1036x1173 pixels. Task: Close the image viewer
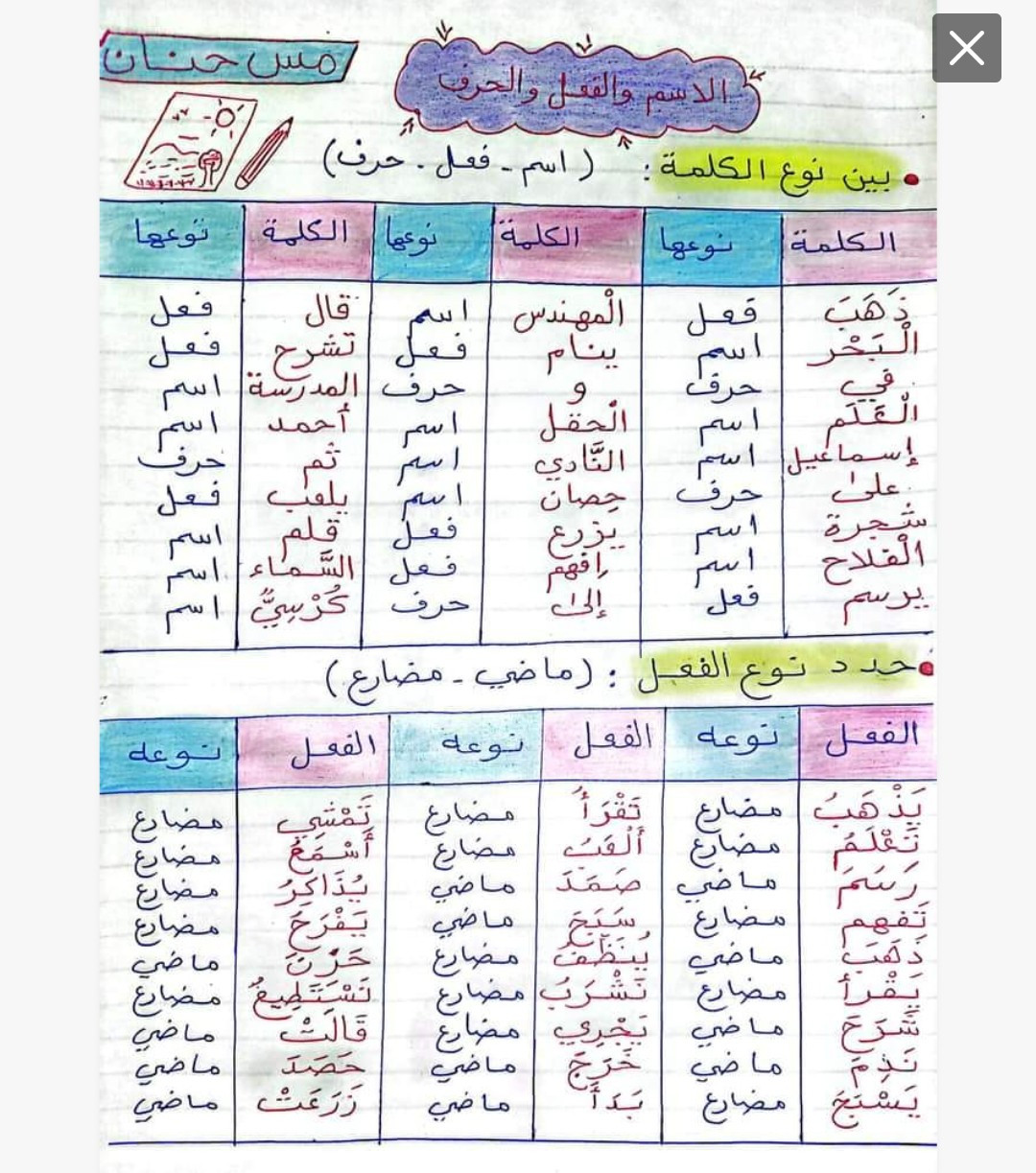pos(966,48)
